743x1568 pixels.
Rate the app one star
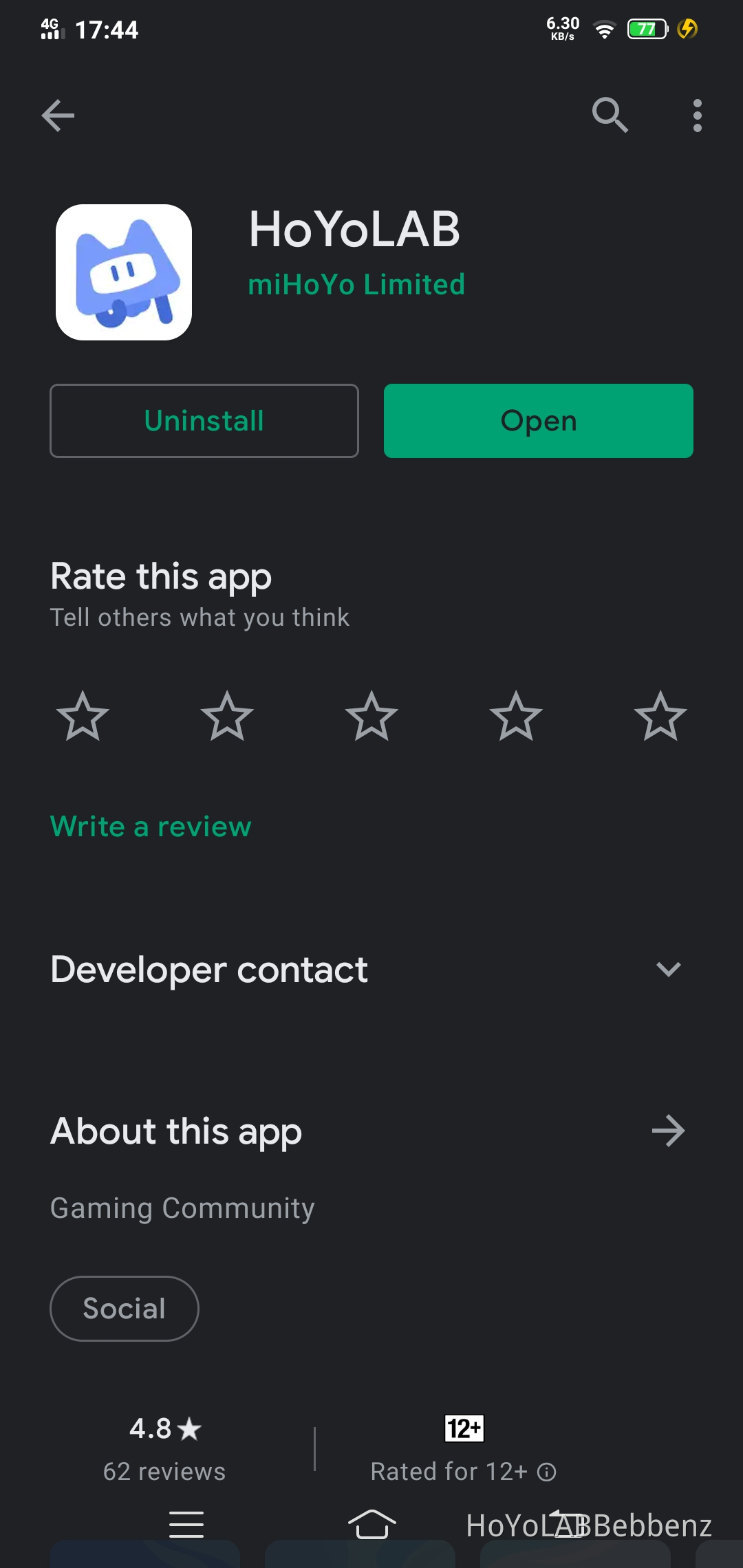click(83, 717)
